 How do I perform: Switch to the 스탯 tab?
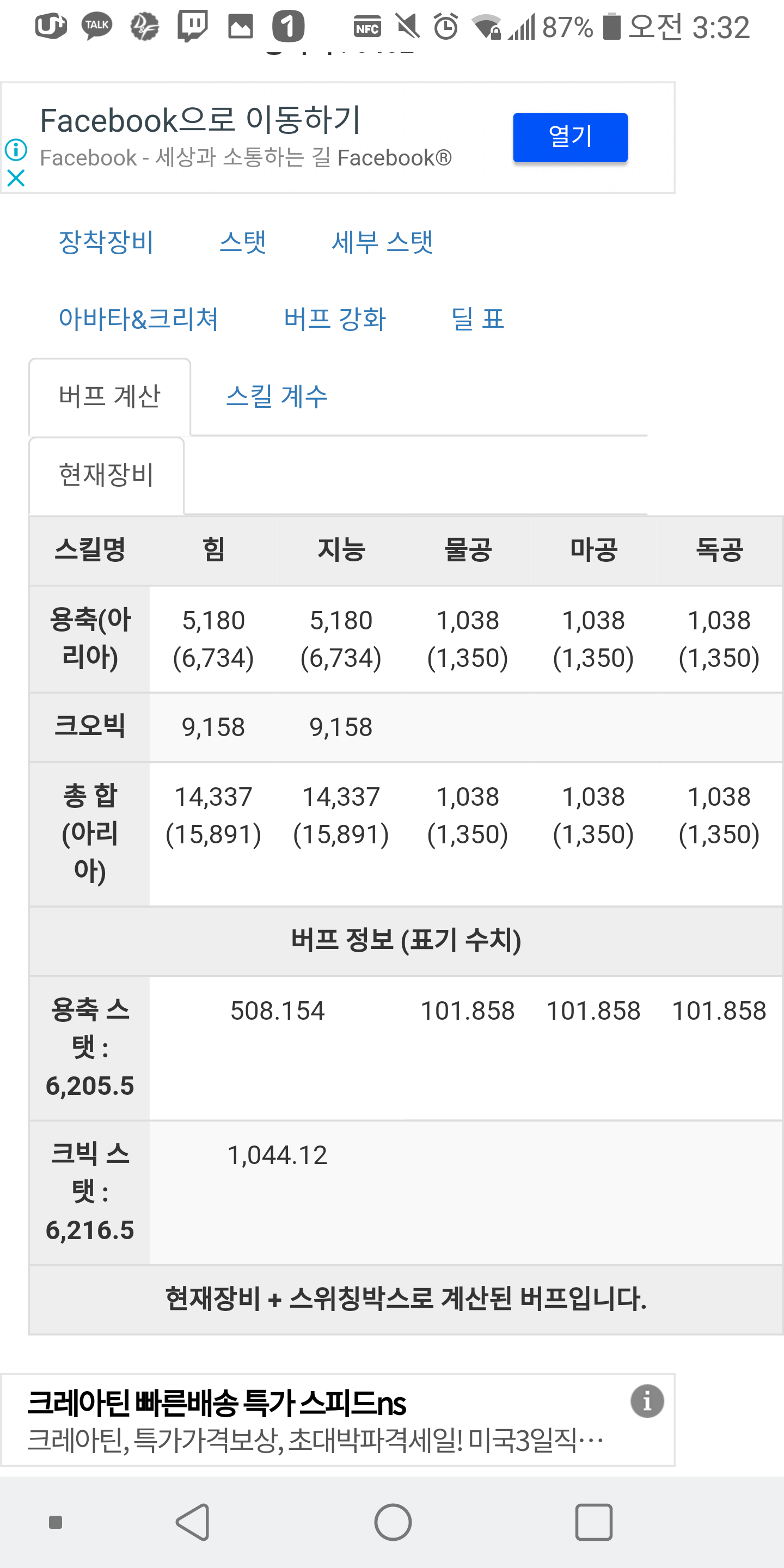243,242
